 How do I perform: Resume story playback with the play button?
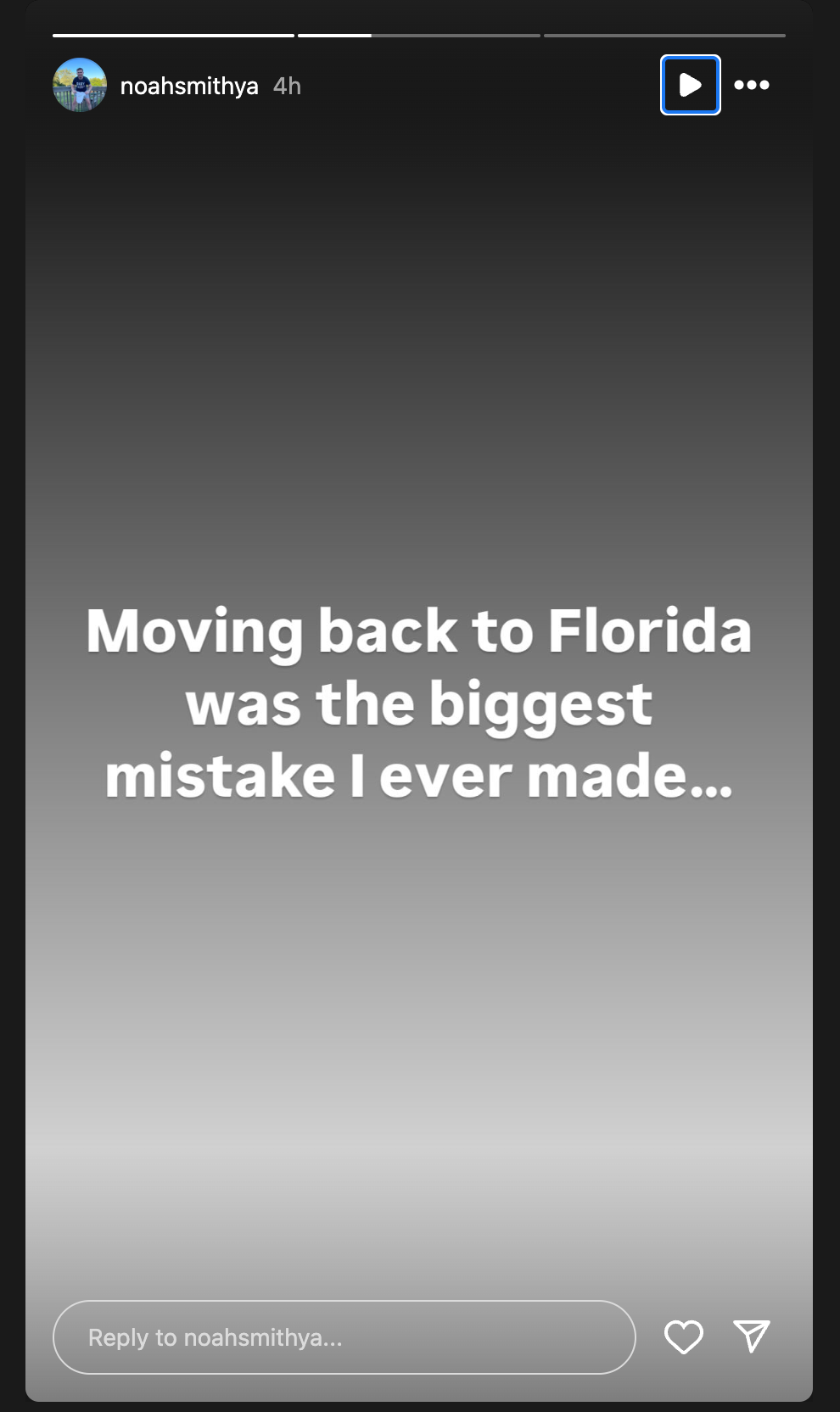point(691,85)
